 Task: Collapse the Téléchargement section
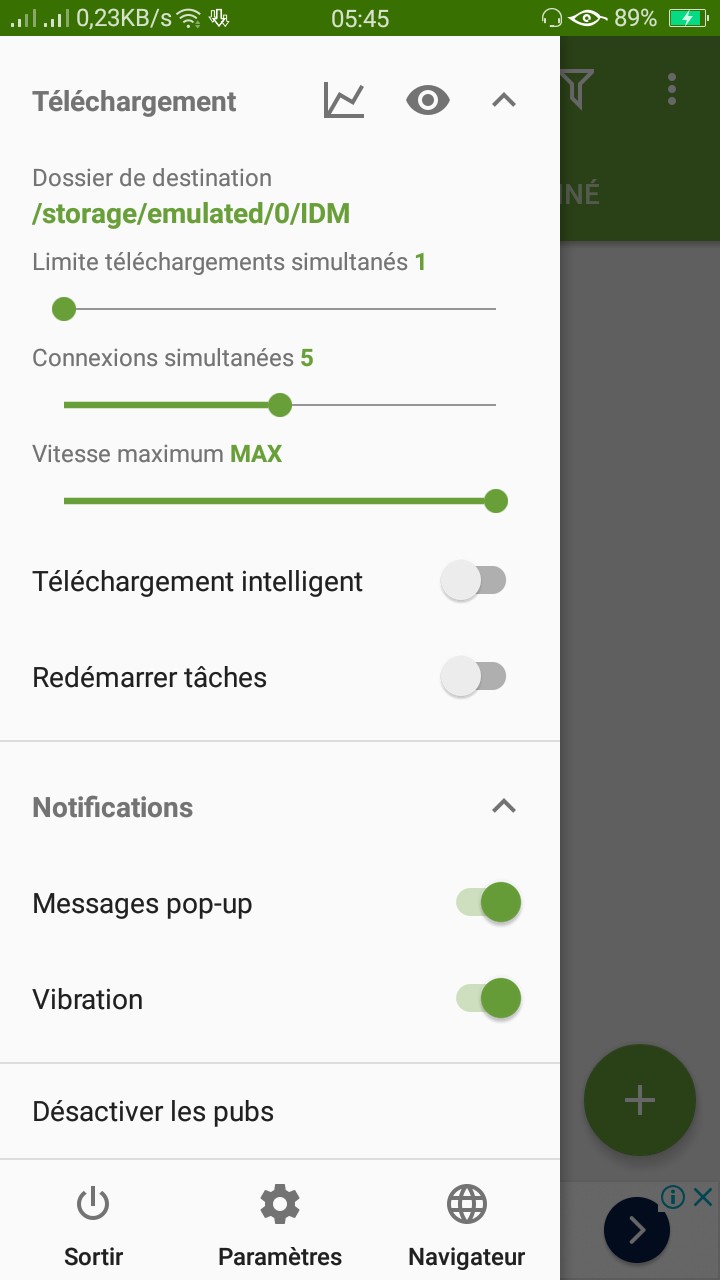504,100
